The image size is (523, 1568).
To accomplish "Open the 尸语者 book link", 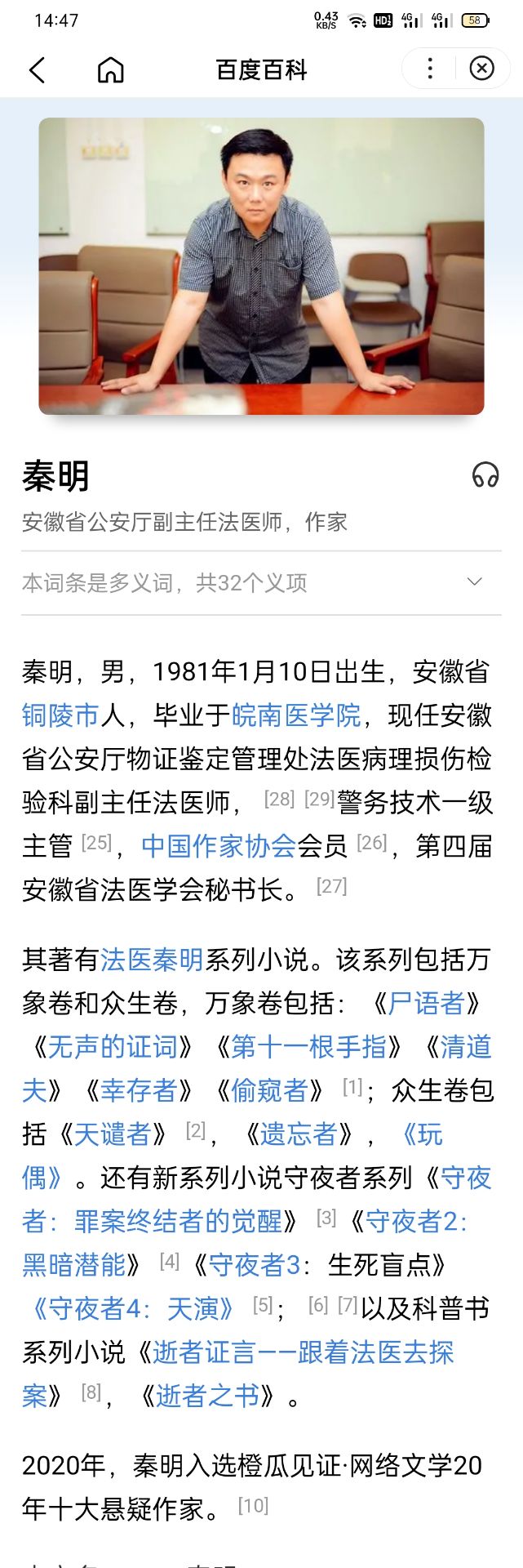I will coord(426,1003).
